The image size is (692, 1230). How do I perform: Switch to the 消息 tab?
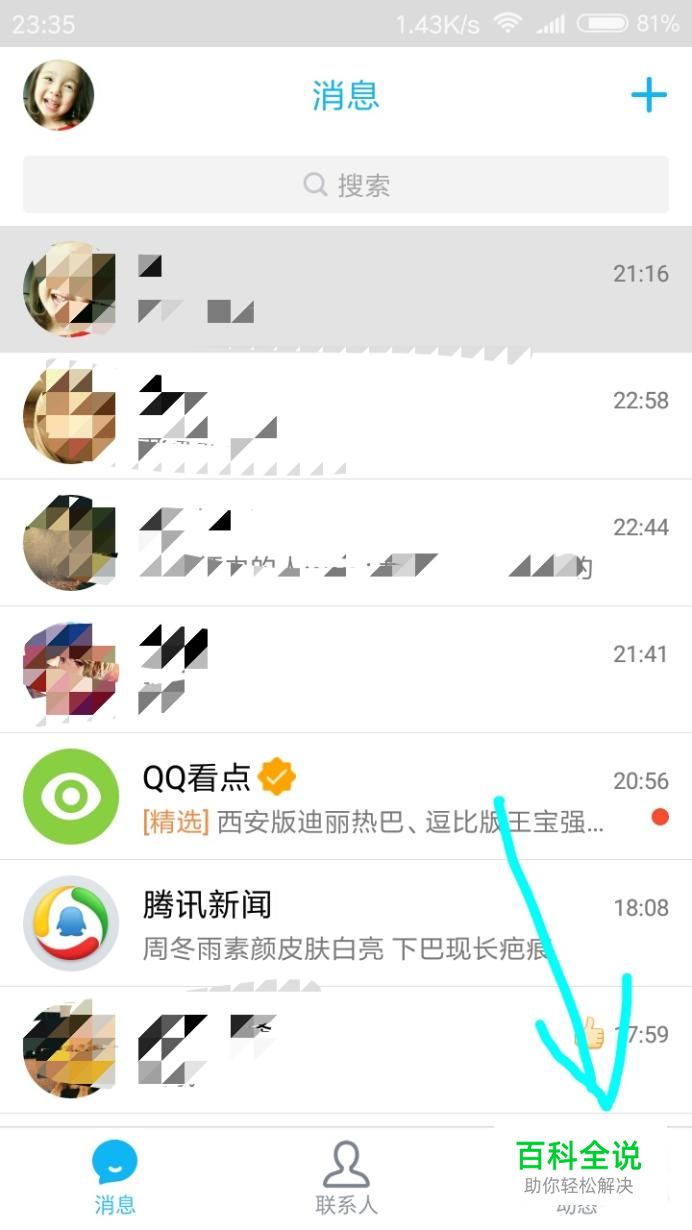[x=115, y=1178]
